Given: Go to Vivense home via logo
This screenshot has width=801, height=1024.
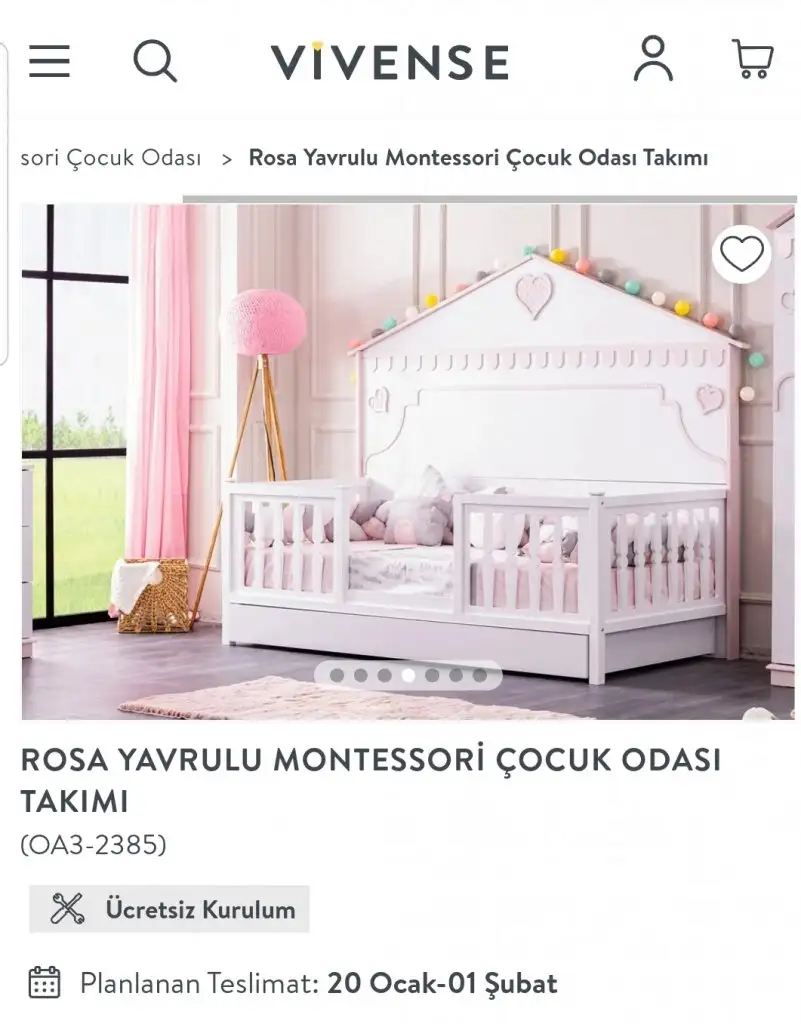Looking at the screenshot, I should point(390,61).
